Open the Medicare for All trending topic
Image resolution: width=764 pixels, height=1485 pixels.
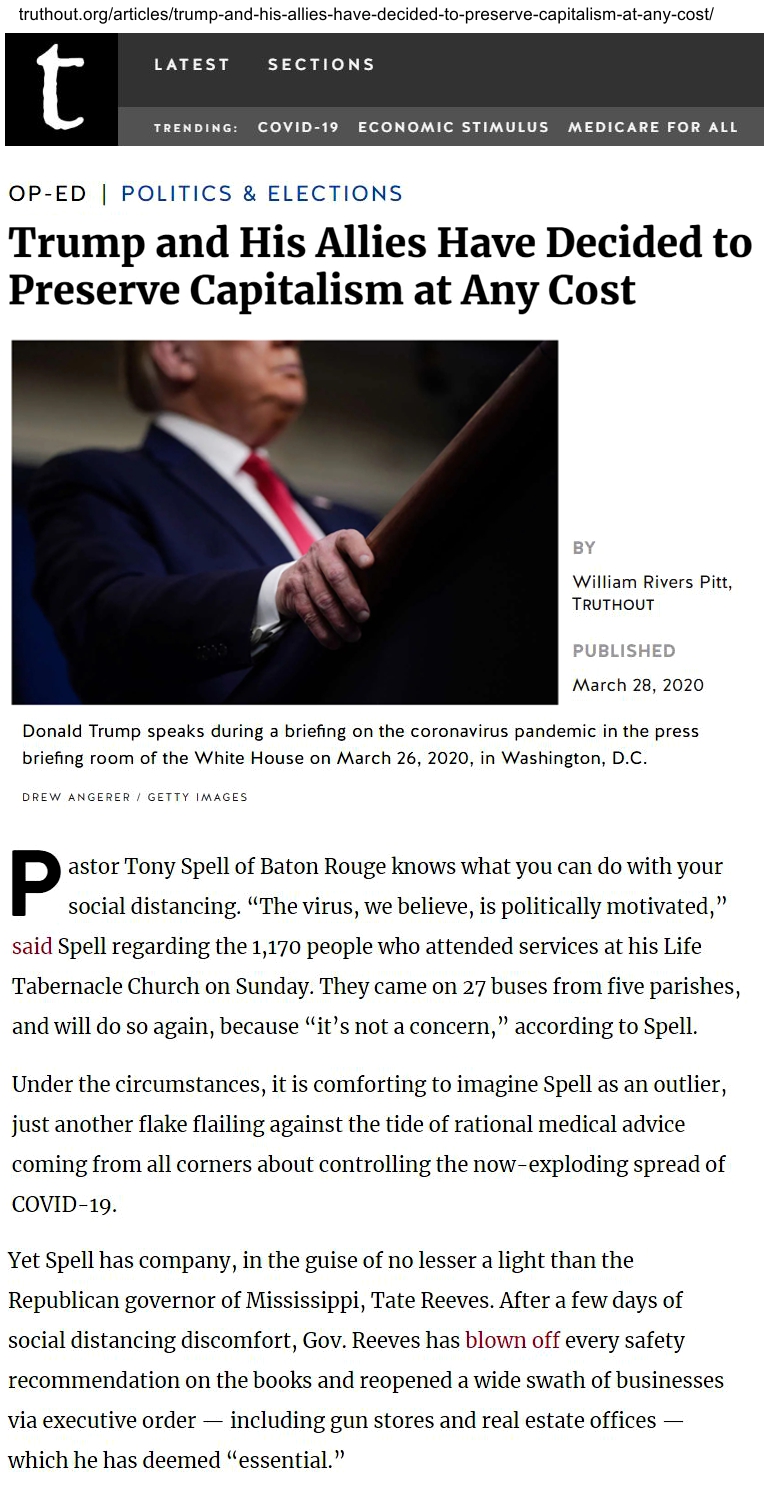point(652,127)
